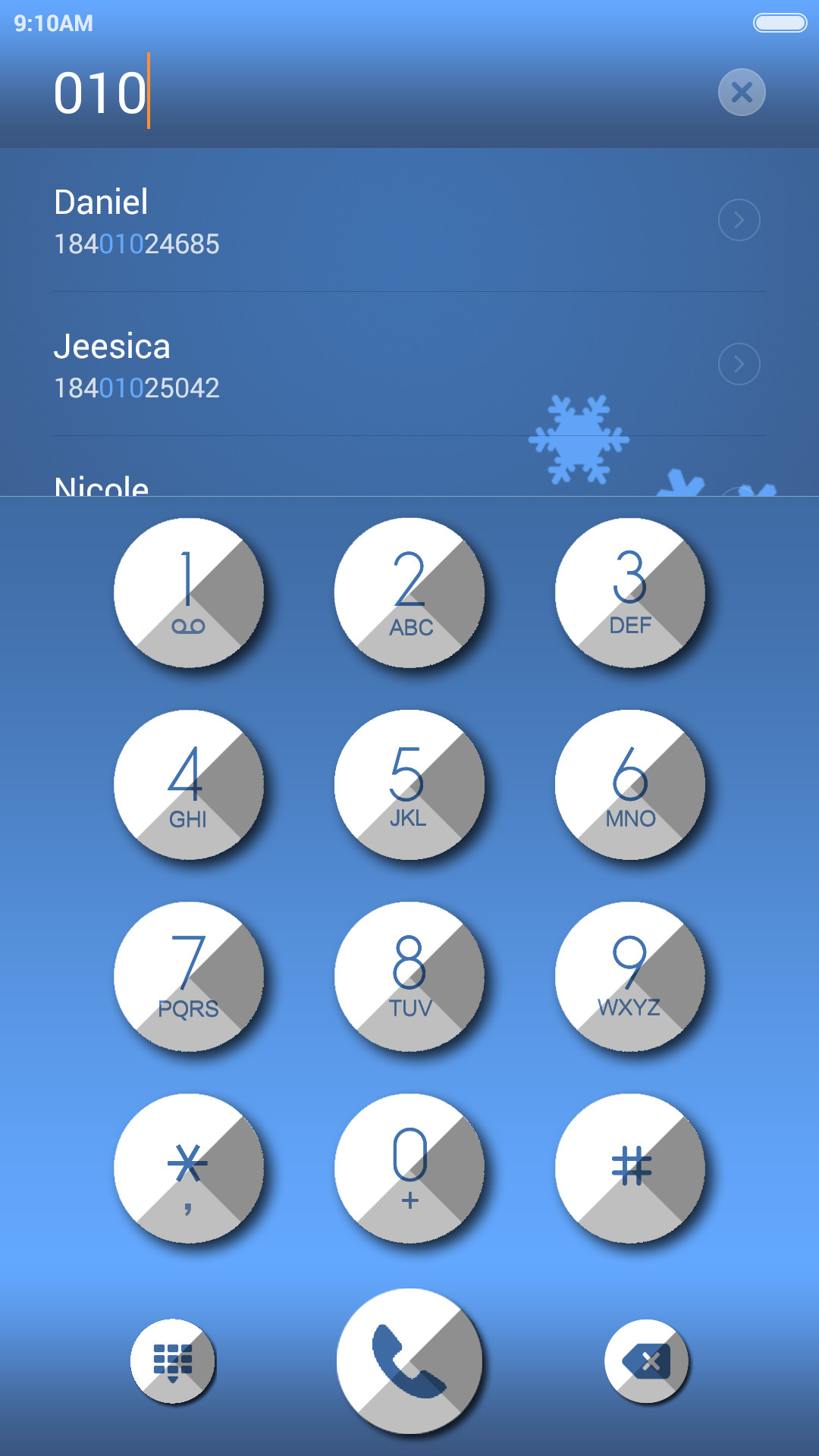Enter digit 3 DEF
The width and height of the screenshot is (819, 1456).
coord(630,593)
